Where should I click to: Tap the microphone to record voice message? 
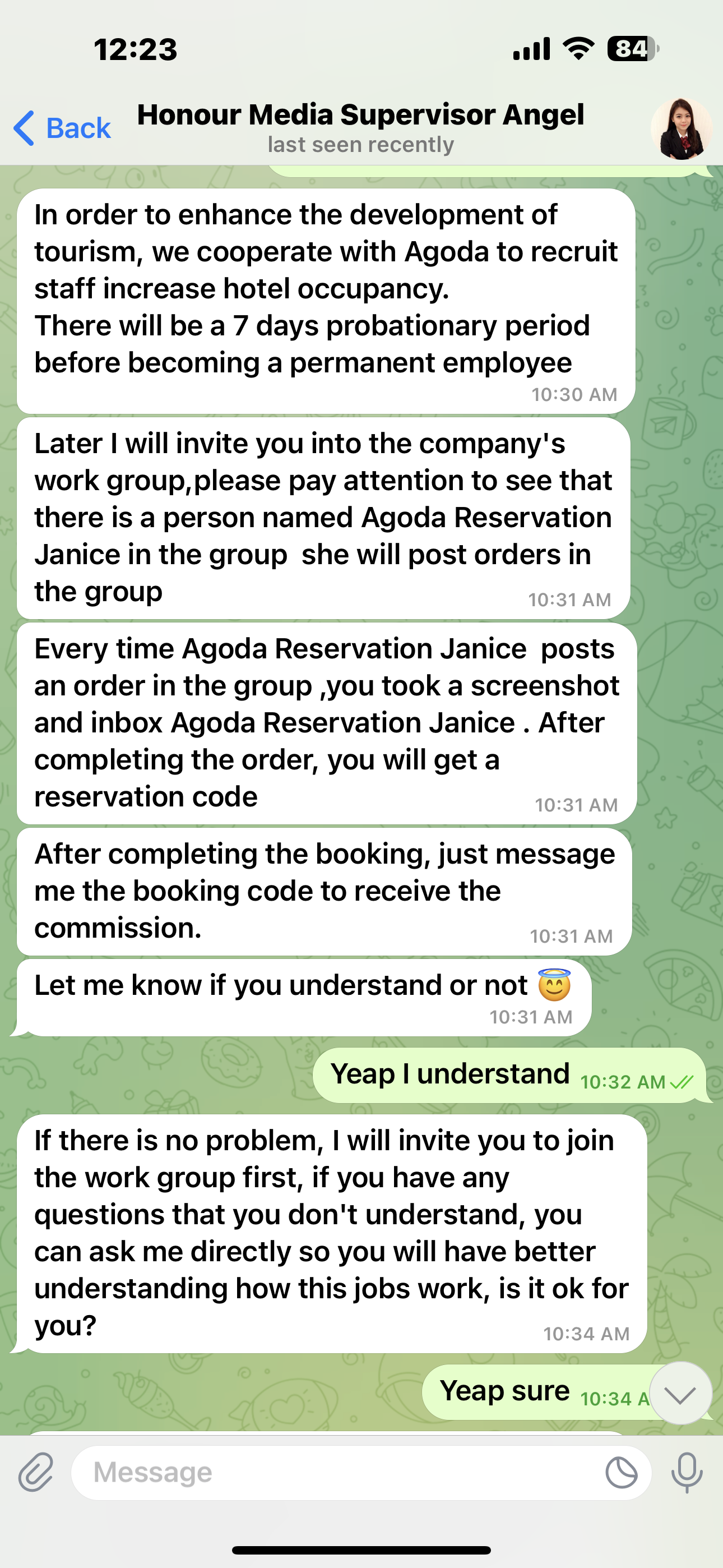(687, 1473)
